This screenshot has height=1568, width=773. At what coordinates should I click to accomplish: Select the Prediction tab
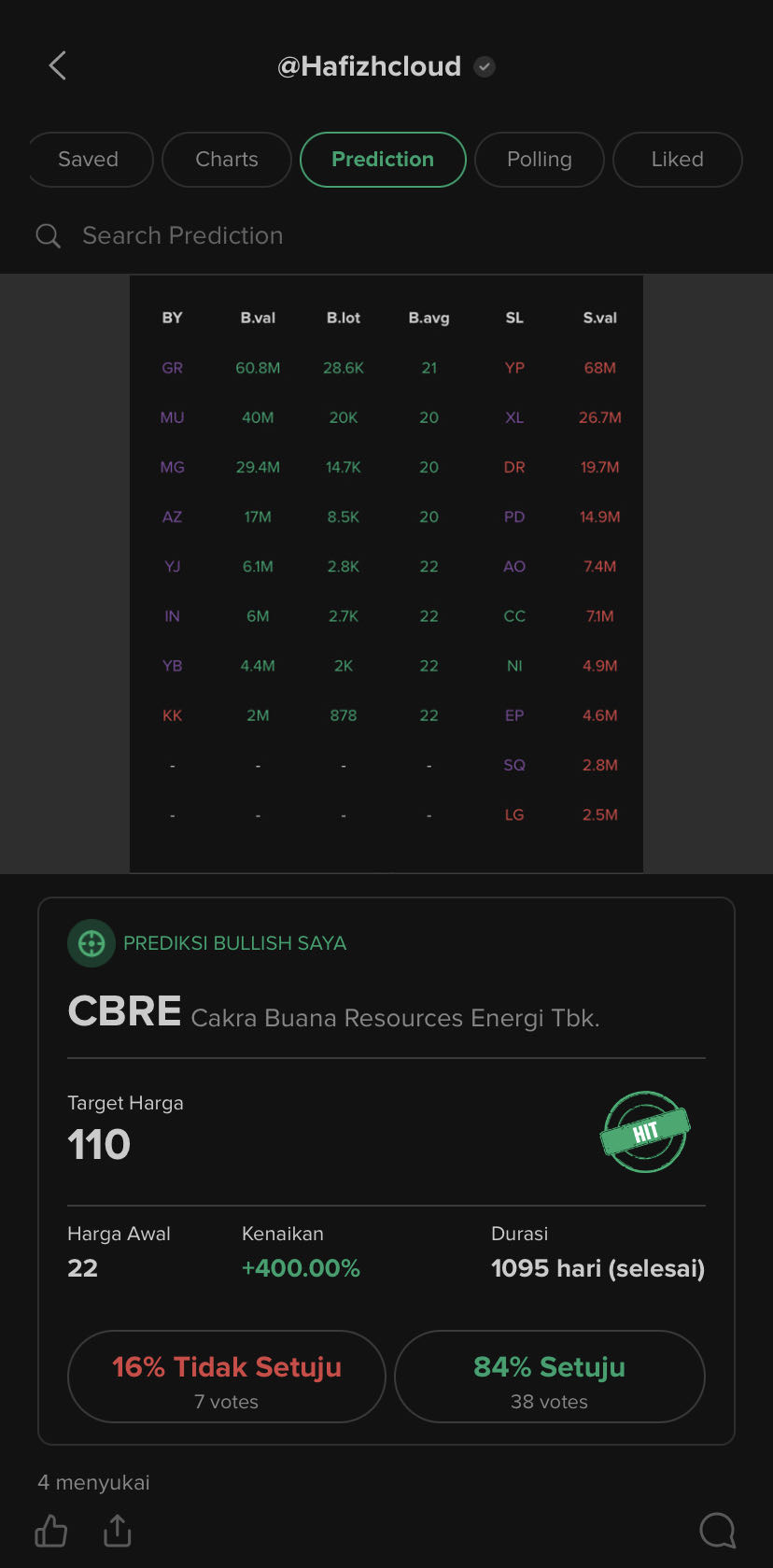pos(383,160)
